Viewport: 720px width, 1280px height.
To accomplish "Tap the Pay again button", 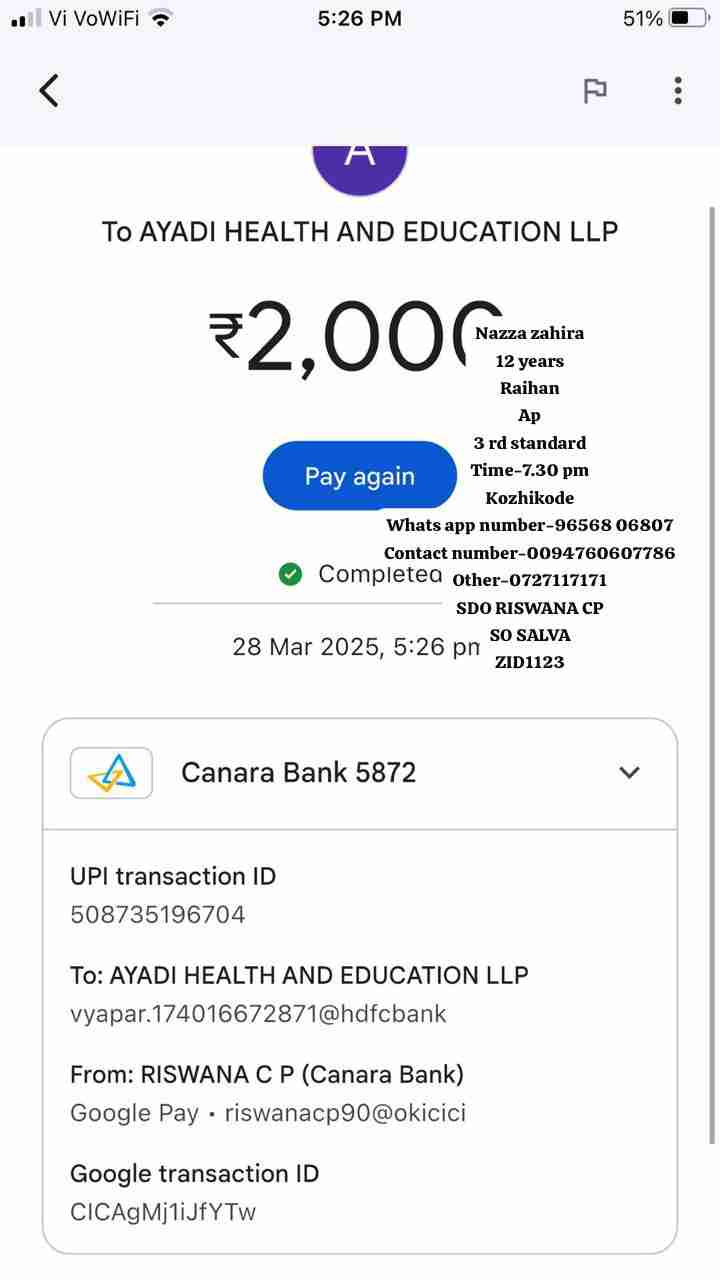I will click(359, 476).
